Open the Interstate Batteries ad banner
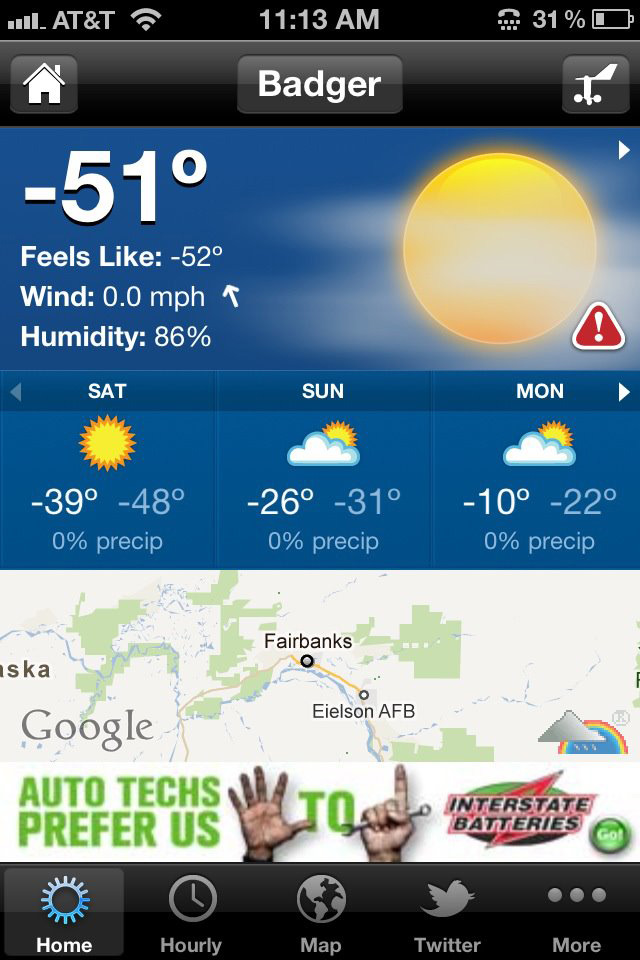 [x=320, y=812]
